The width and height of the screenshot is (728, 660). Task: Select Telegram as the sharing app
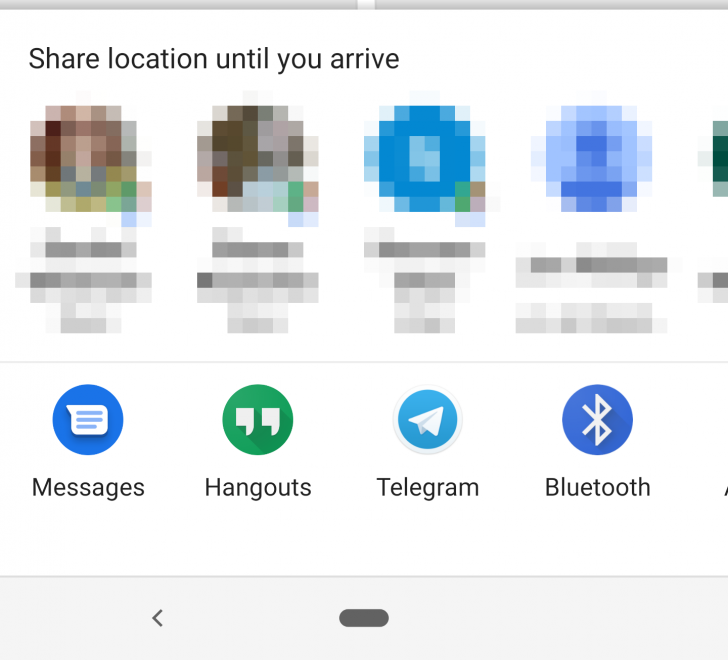[x=427, y=421]
